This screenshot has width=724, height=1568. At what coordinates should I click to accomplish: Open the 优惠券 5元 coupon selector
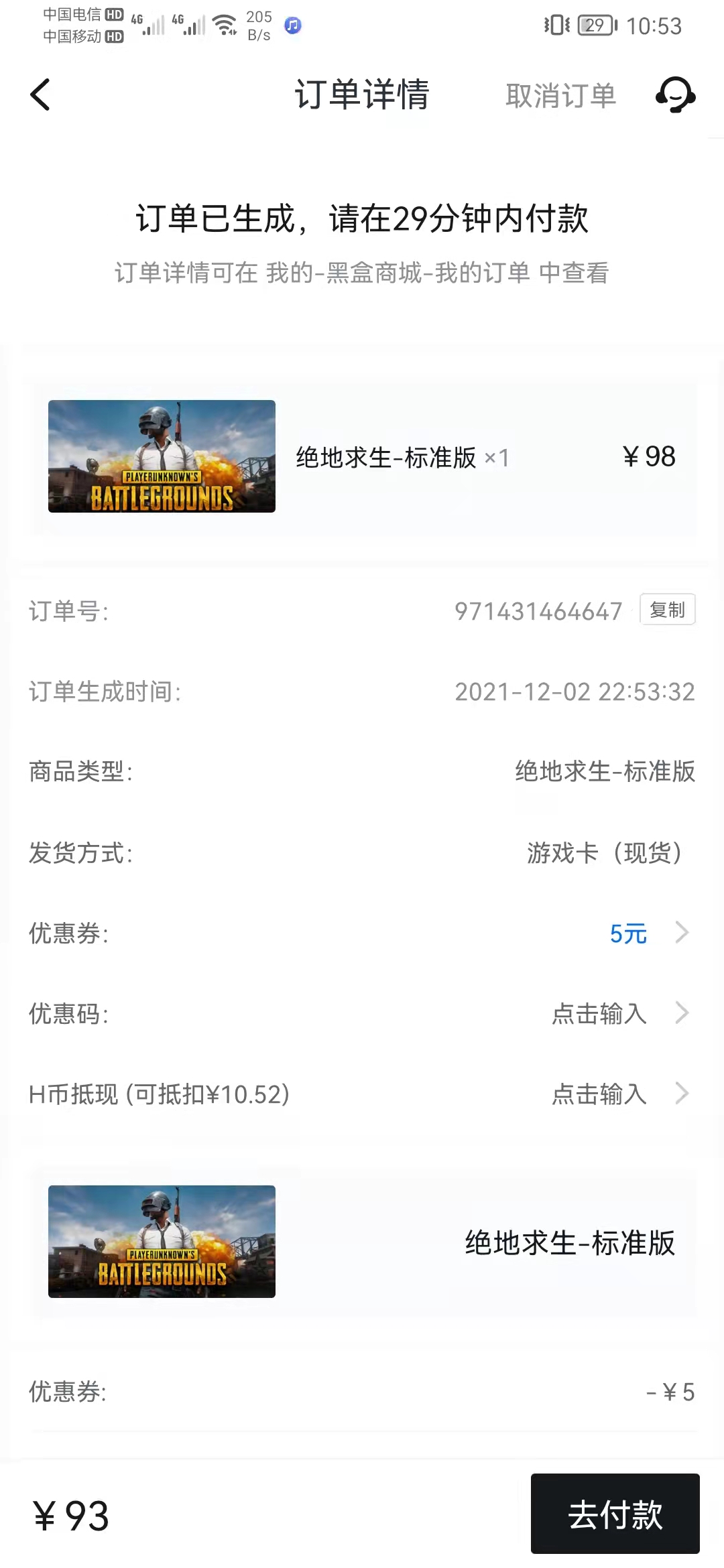coord(362,933)
